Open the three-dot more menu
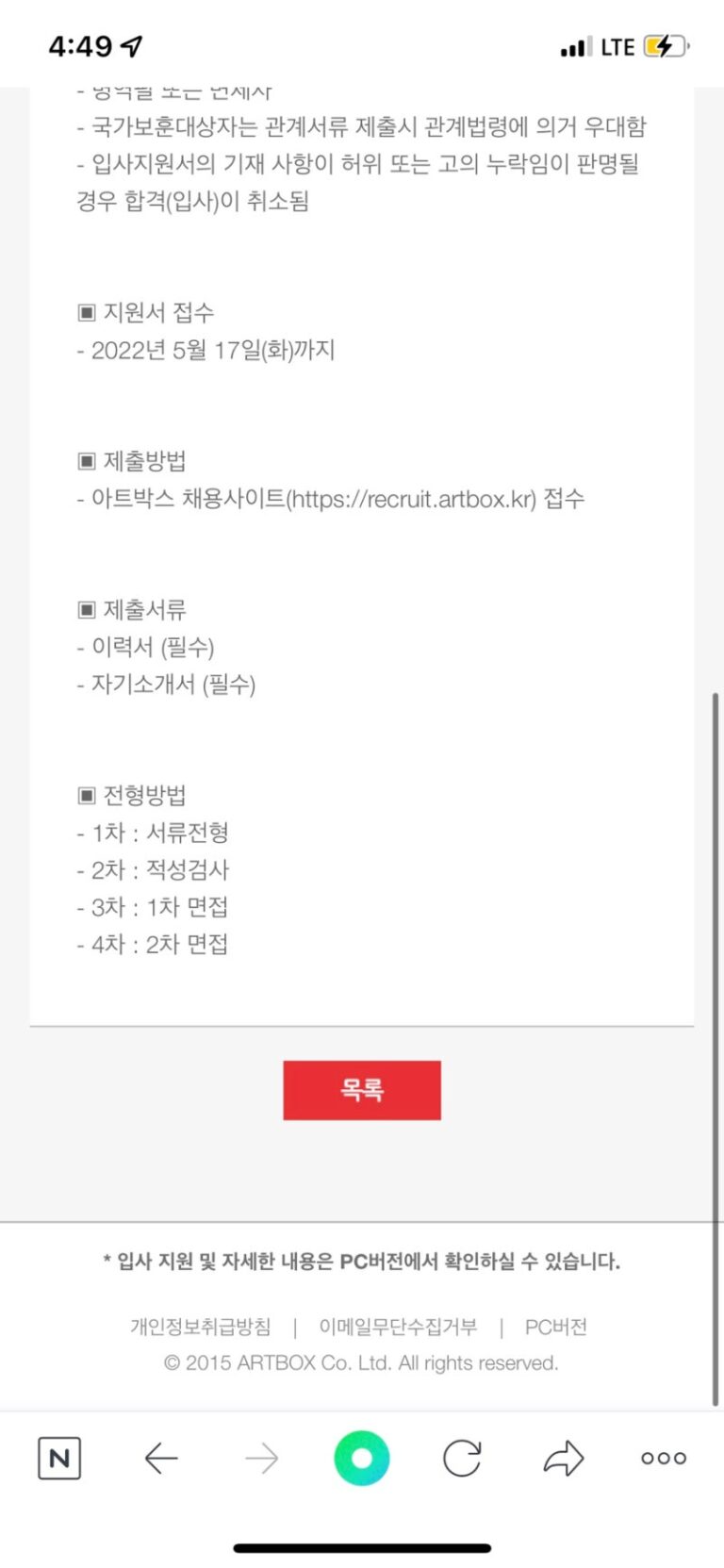The height and width of the screenshot is (1568, 724). click(664, 1459)
